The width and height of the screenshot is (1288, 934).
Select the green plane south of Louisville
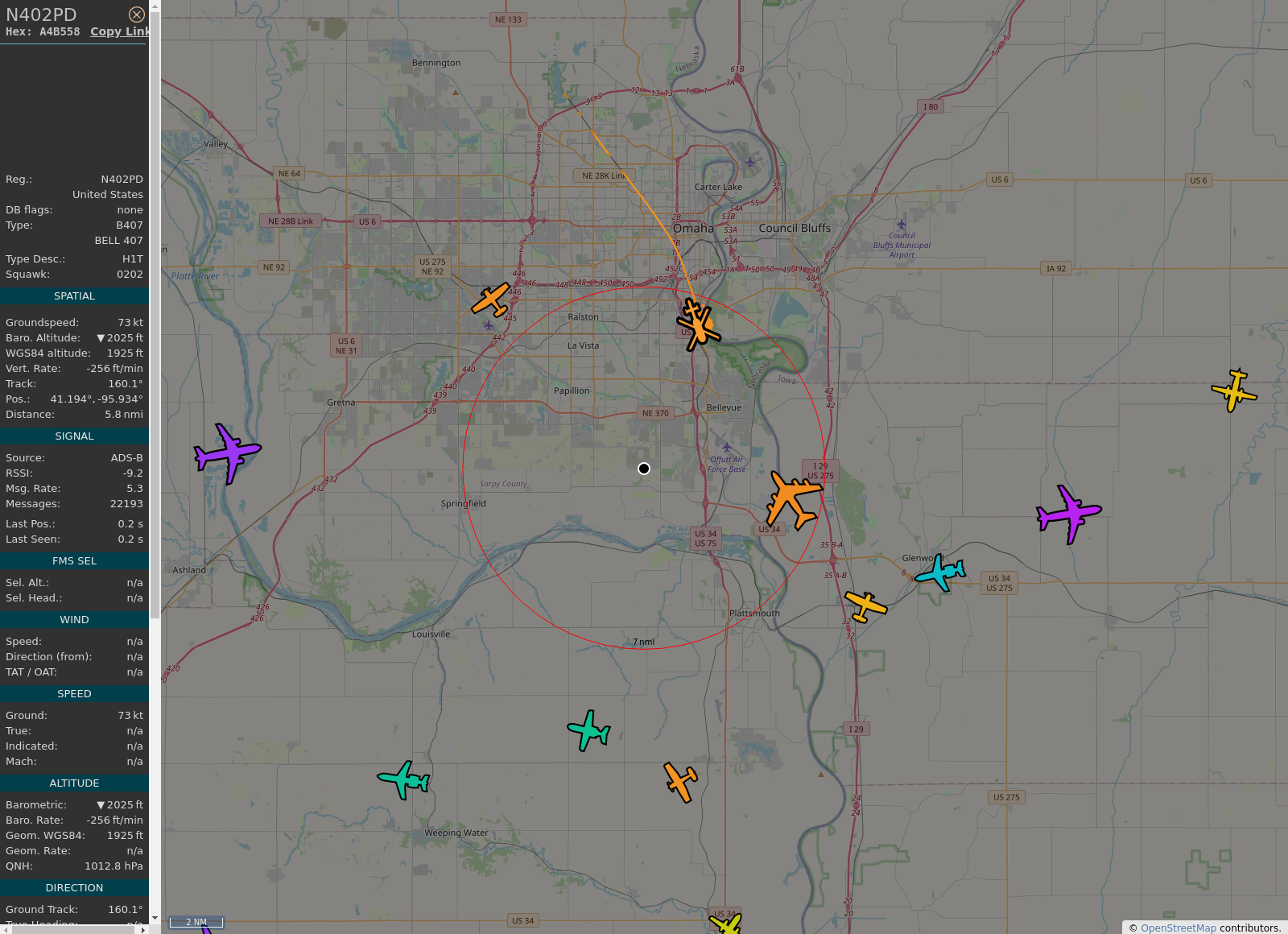pyautogui.click(x=588, y=730)
